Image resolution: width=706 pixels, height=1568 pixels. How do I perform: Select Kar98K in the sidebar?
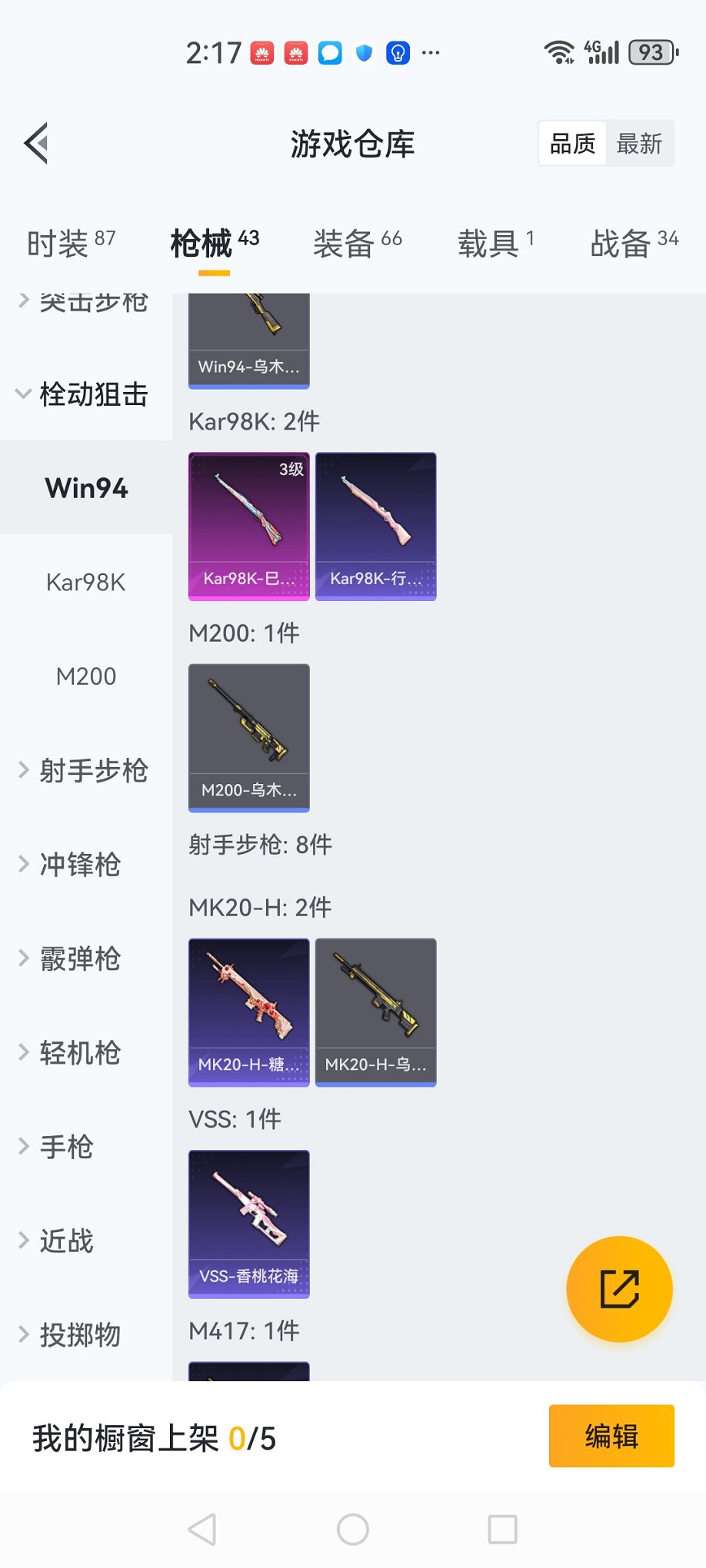click(x=85, y=583)
